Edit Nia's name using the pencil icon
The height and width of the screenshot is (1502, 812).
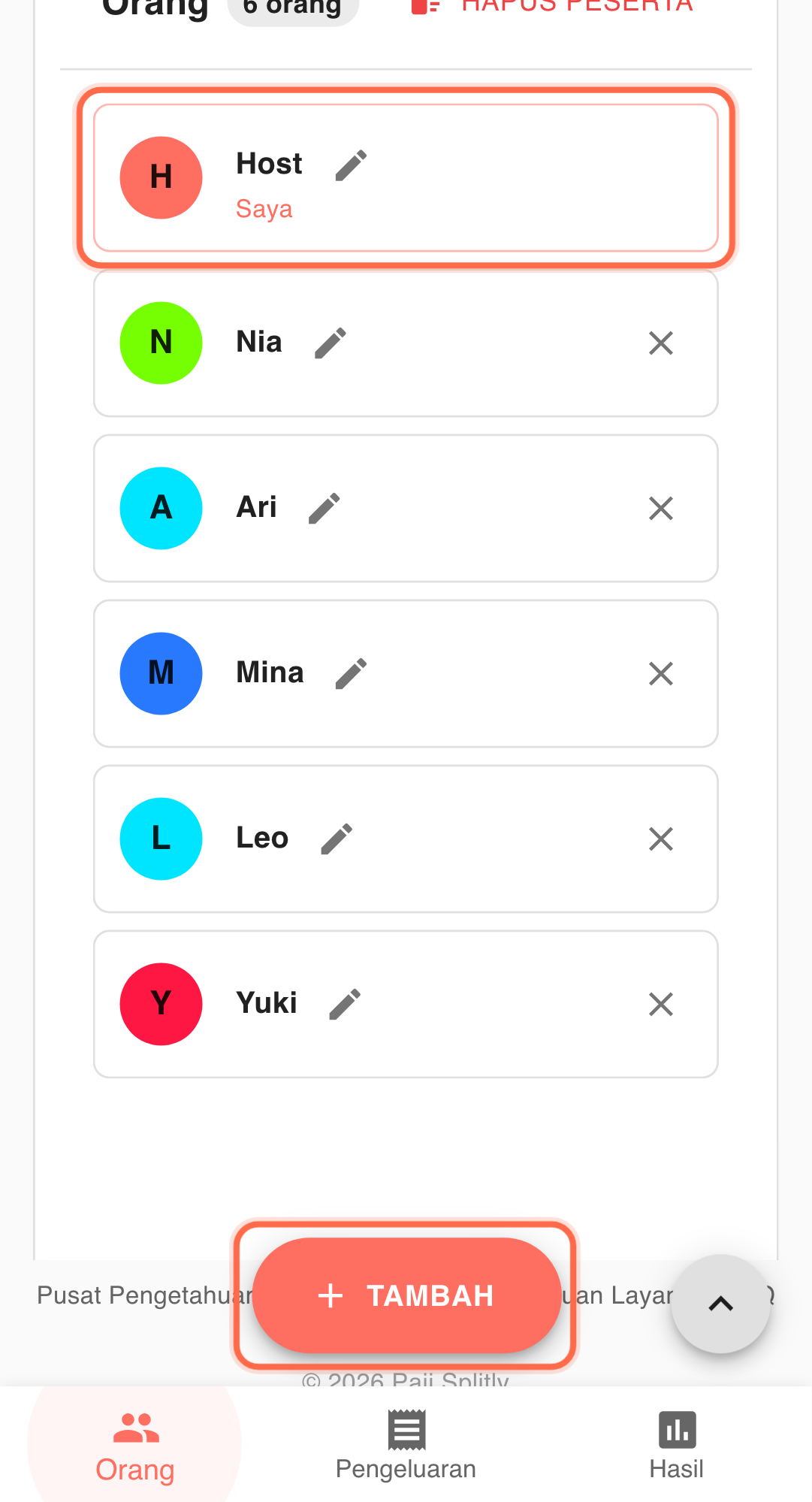(331, 343)
